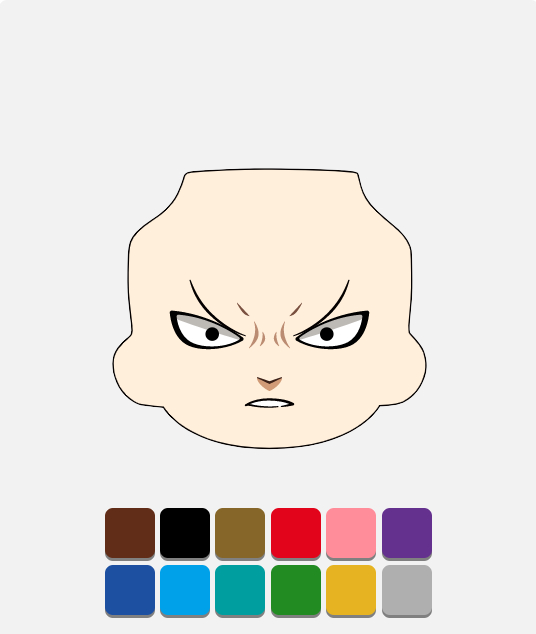
Task: Select the light blue color swatch
Action: coord(185,591)
